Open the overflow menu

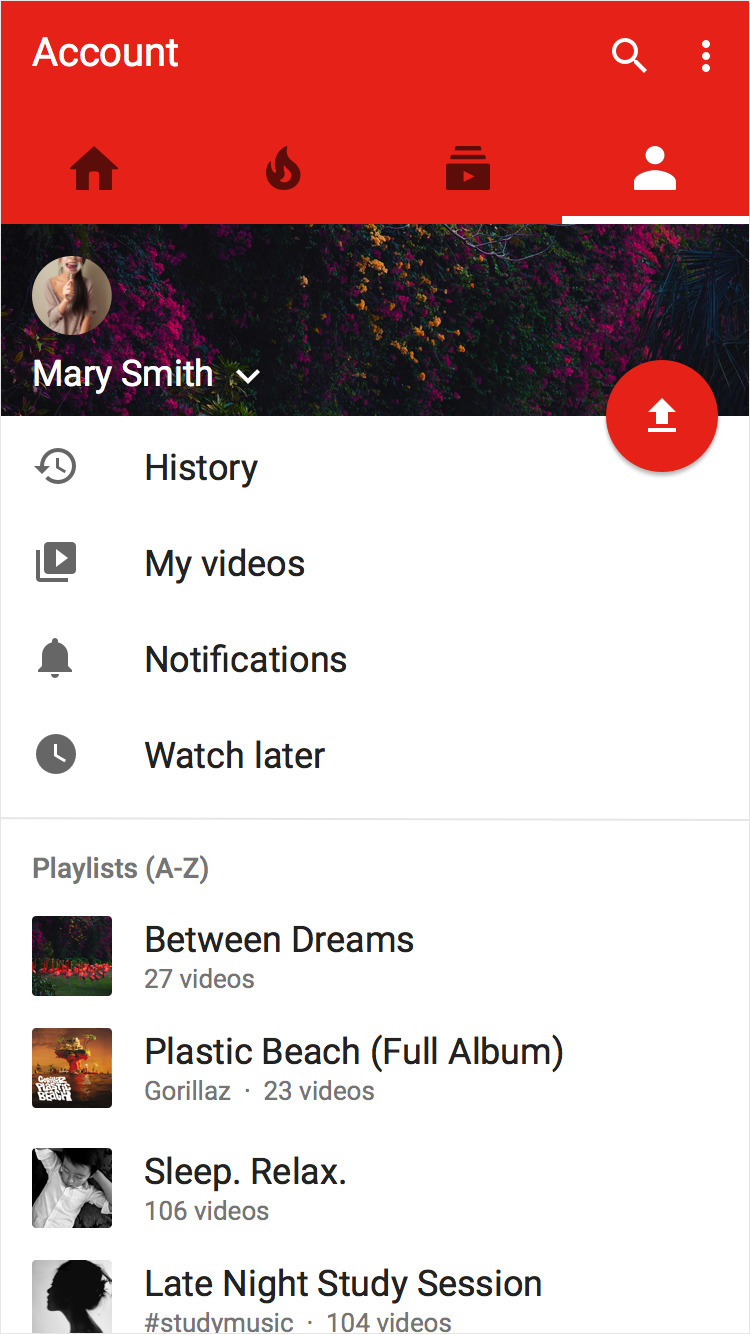point(706,56)
